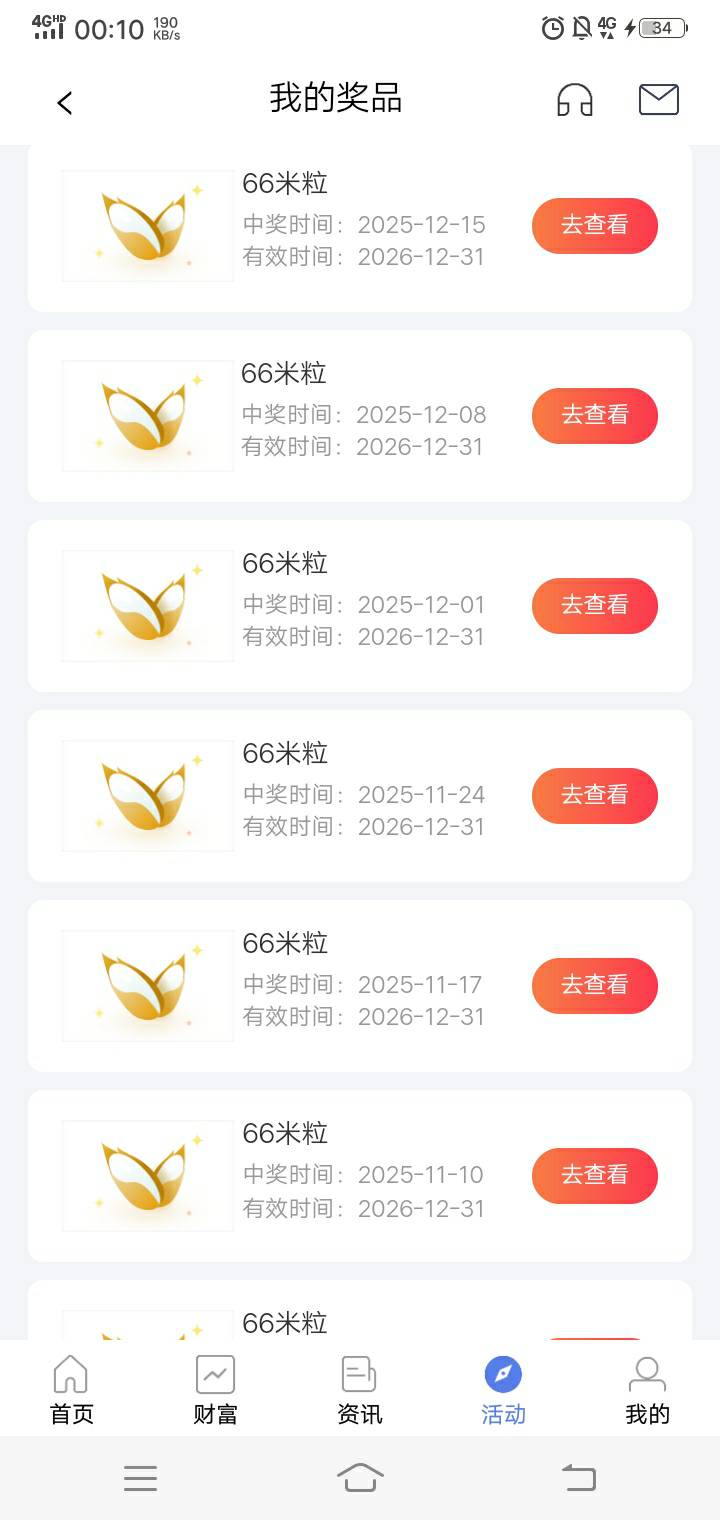Open the 我的 tab
This screenshot has height=1520, width=720.
647,1389
